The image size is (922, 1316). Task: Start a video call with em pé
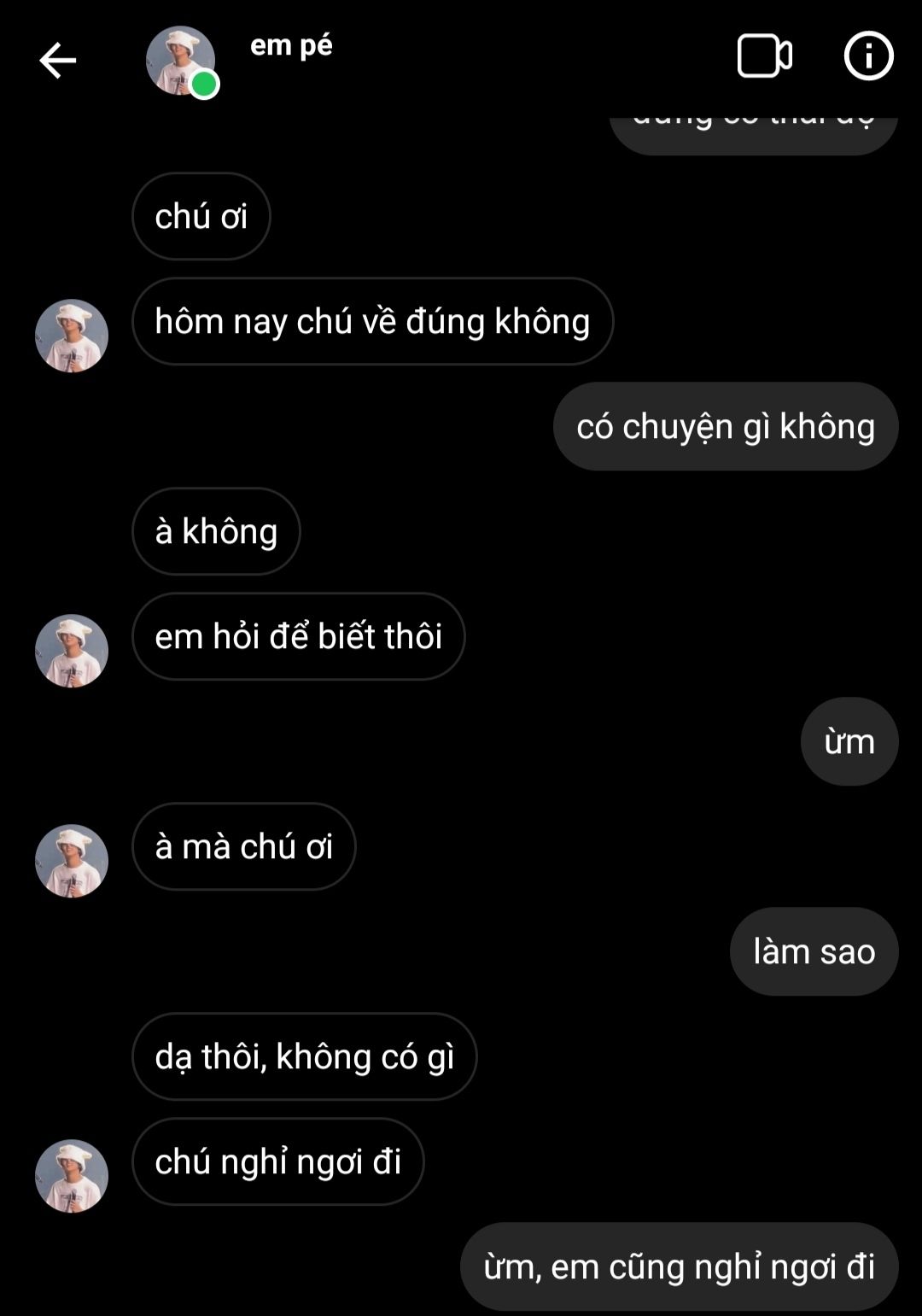click(764, 56)
